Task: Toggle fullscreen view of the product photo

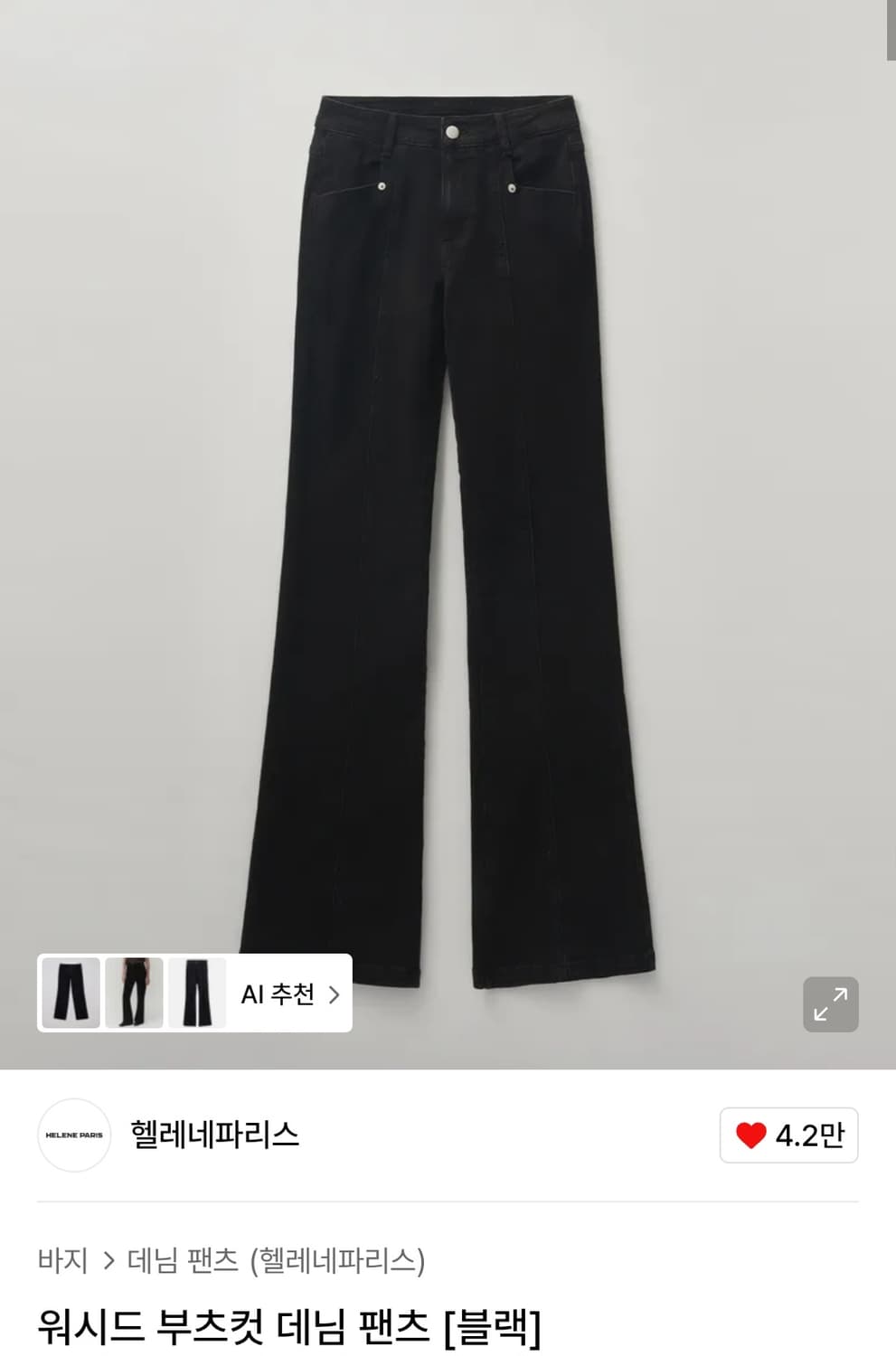Action: pyautogui.click(x=831, y=1004)
